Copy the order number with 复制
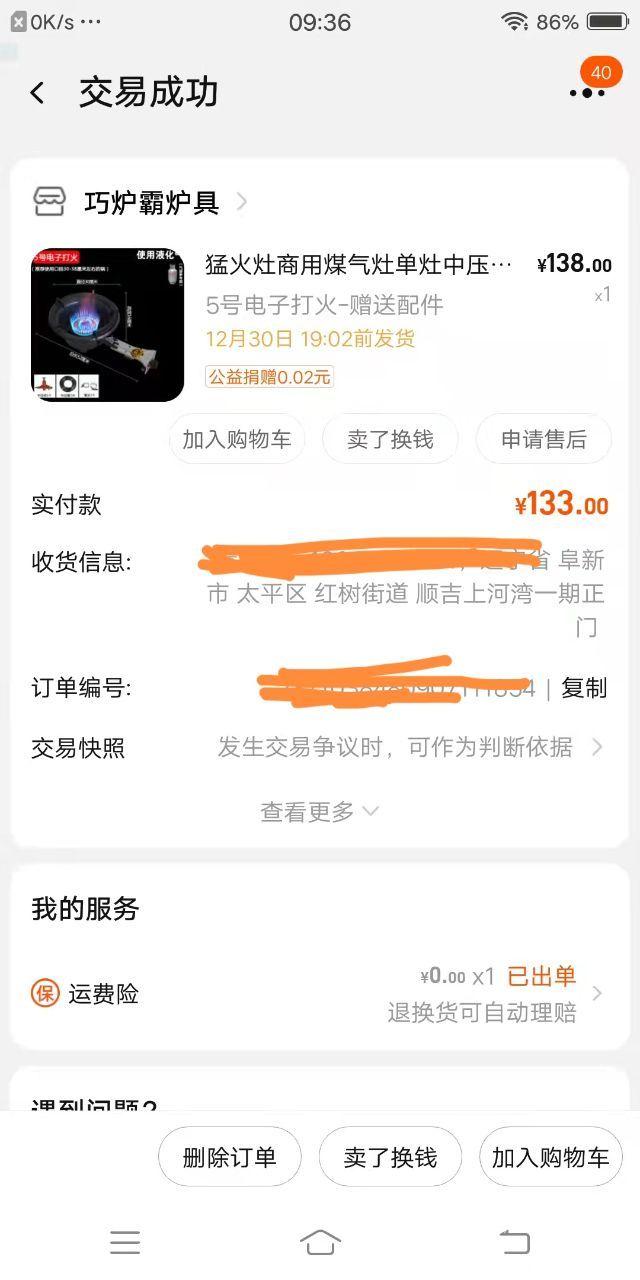This screenshot has width=640, height=1280. pyautogui.click(x=584, y=688)
